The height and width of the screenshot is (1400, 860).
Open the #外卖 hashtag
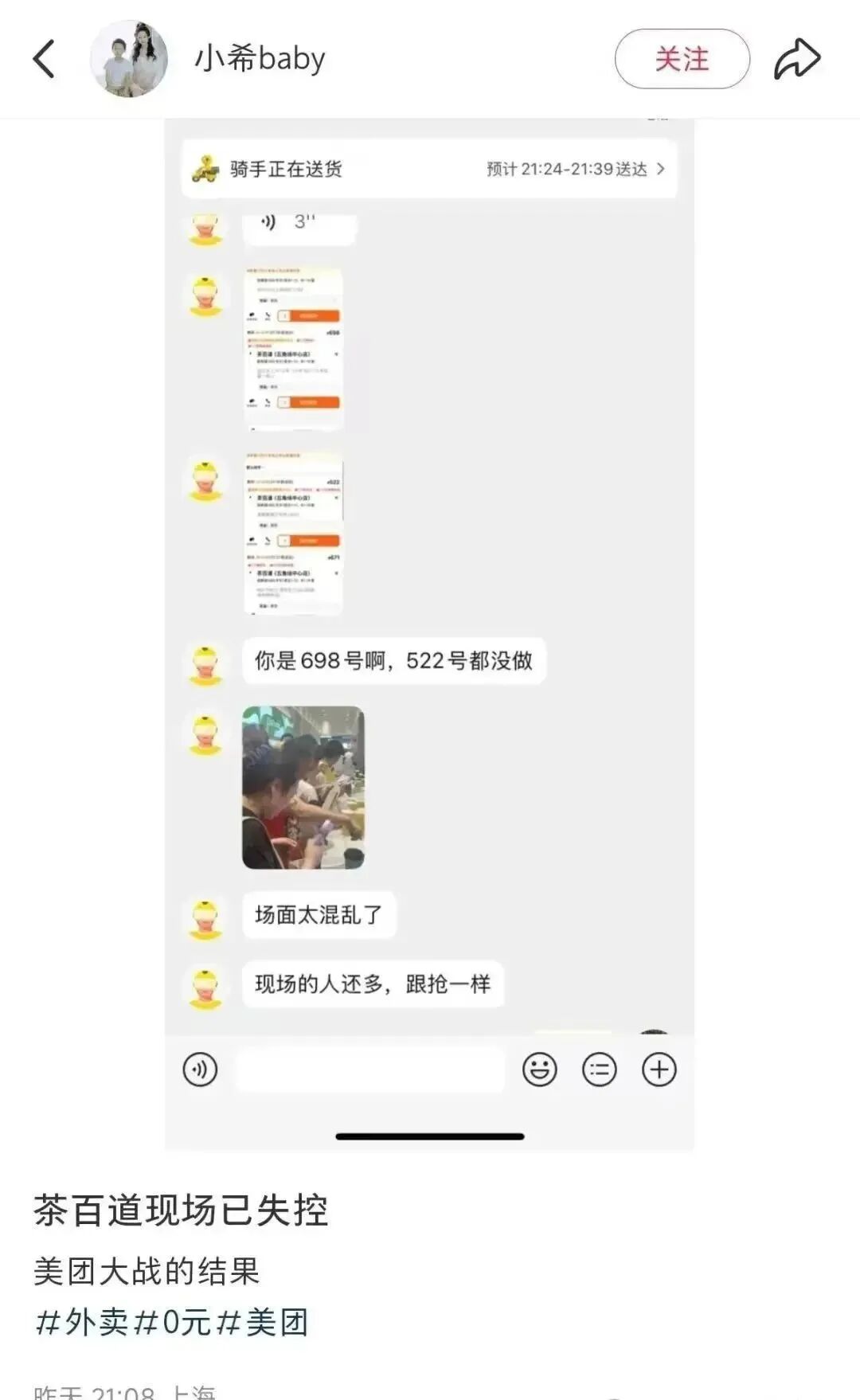82,1323
